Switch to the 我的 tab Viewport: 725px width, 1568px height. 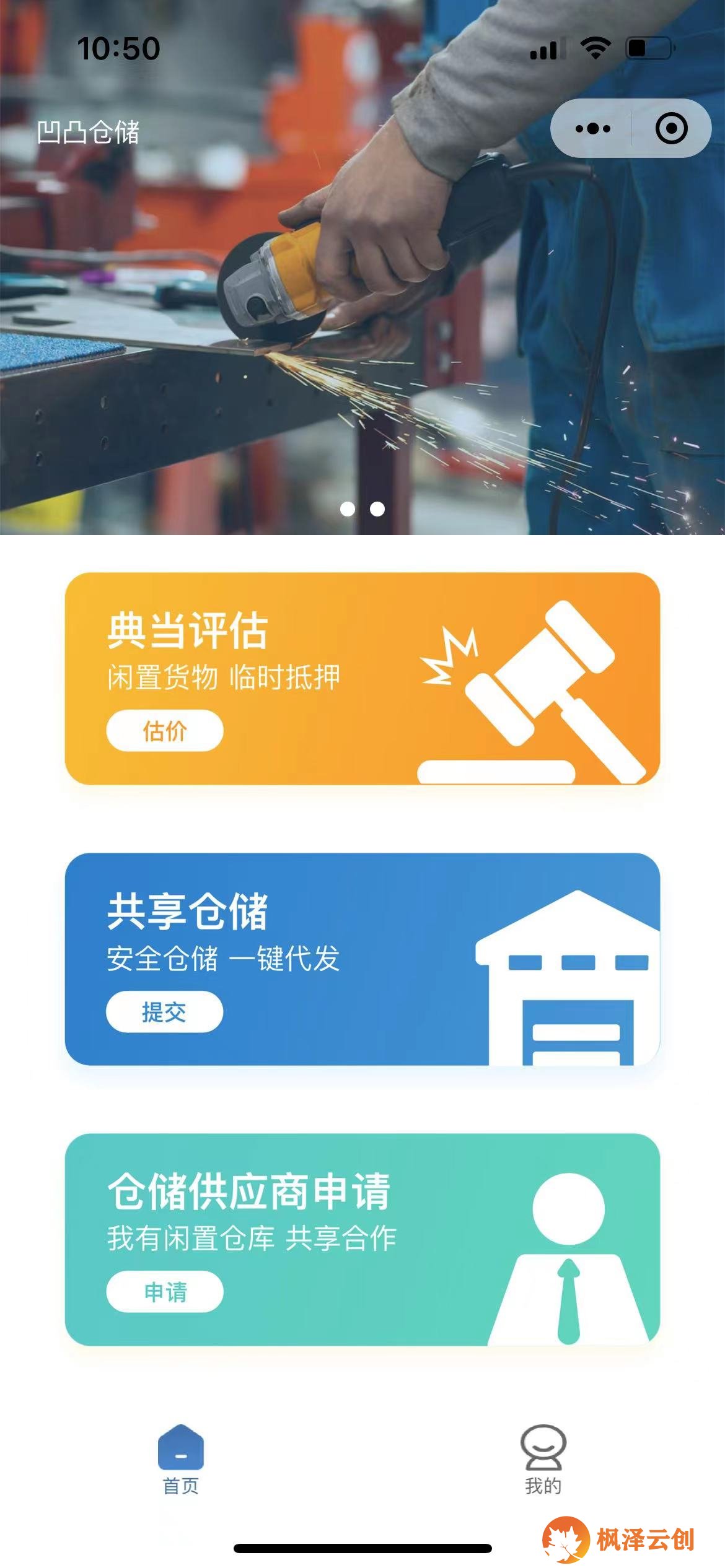(x=543, y=1460)
